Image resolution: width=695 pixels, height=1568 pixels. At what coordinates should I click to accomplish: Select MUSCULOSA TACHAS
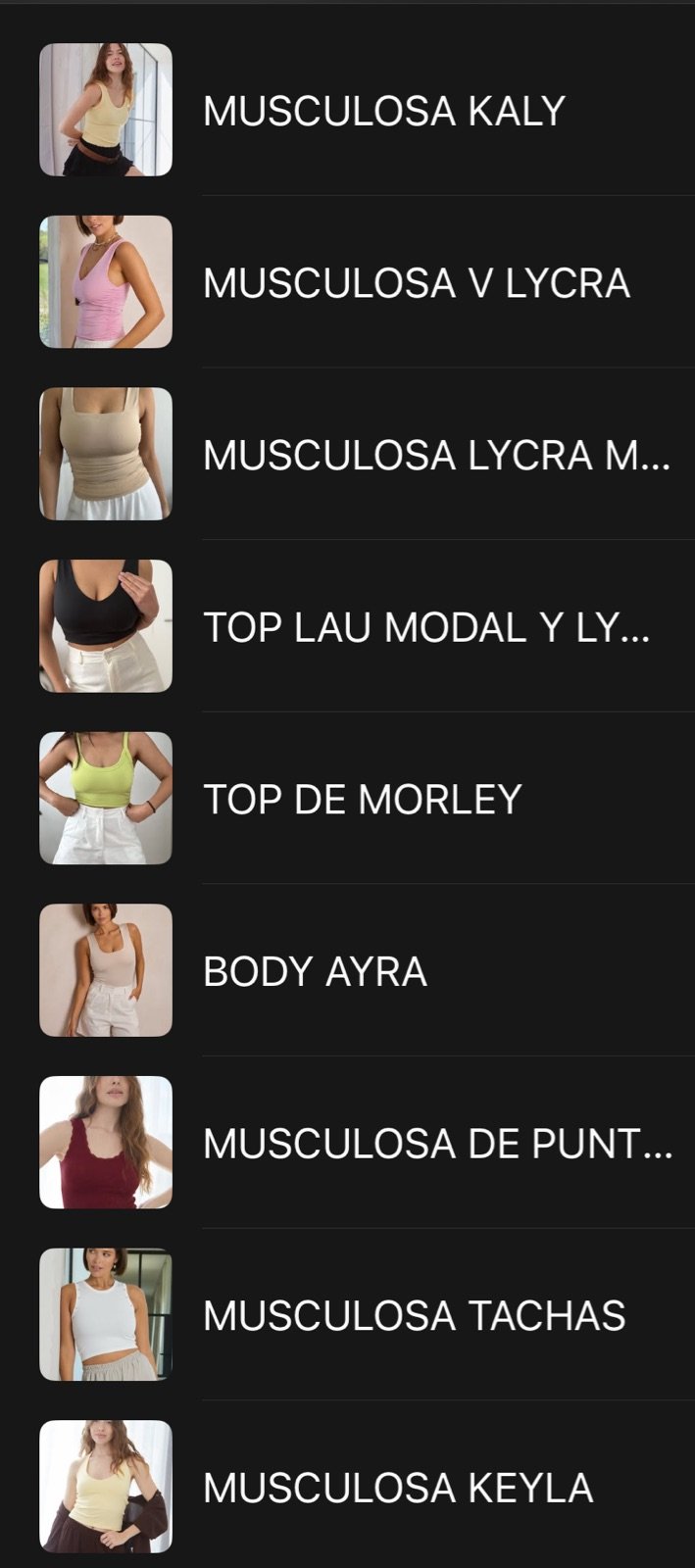414,1316
